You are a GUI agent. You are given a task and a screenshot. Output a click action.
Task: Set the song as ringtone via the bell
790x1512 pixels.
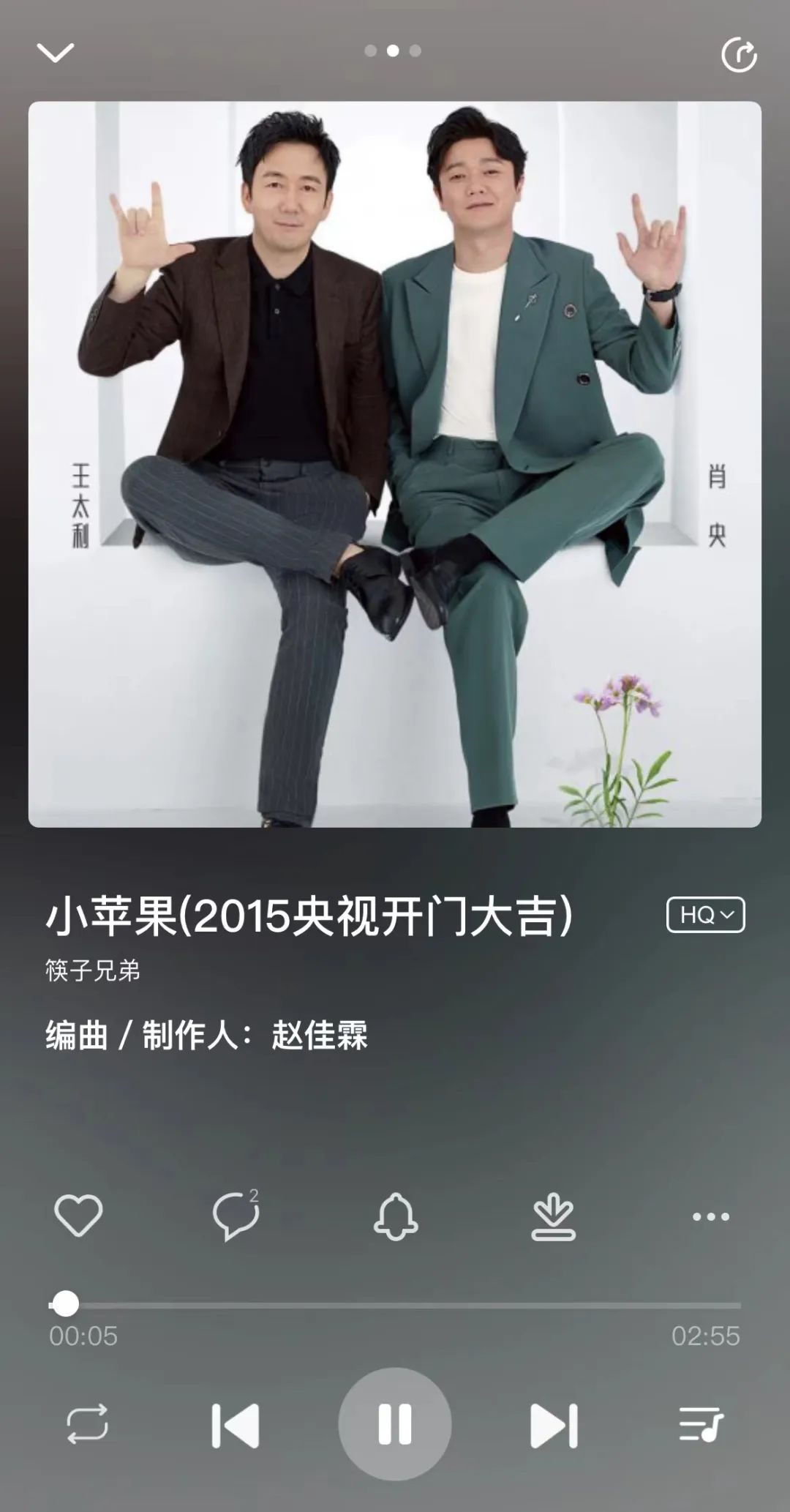pos(396,1216)
